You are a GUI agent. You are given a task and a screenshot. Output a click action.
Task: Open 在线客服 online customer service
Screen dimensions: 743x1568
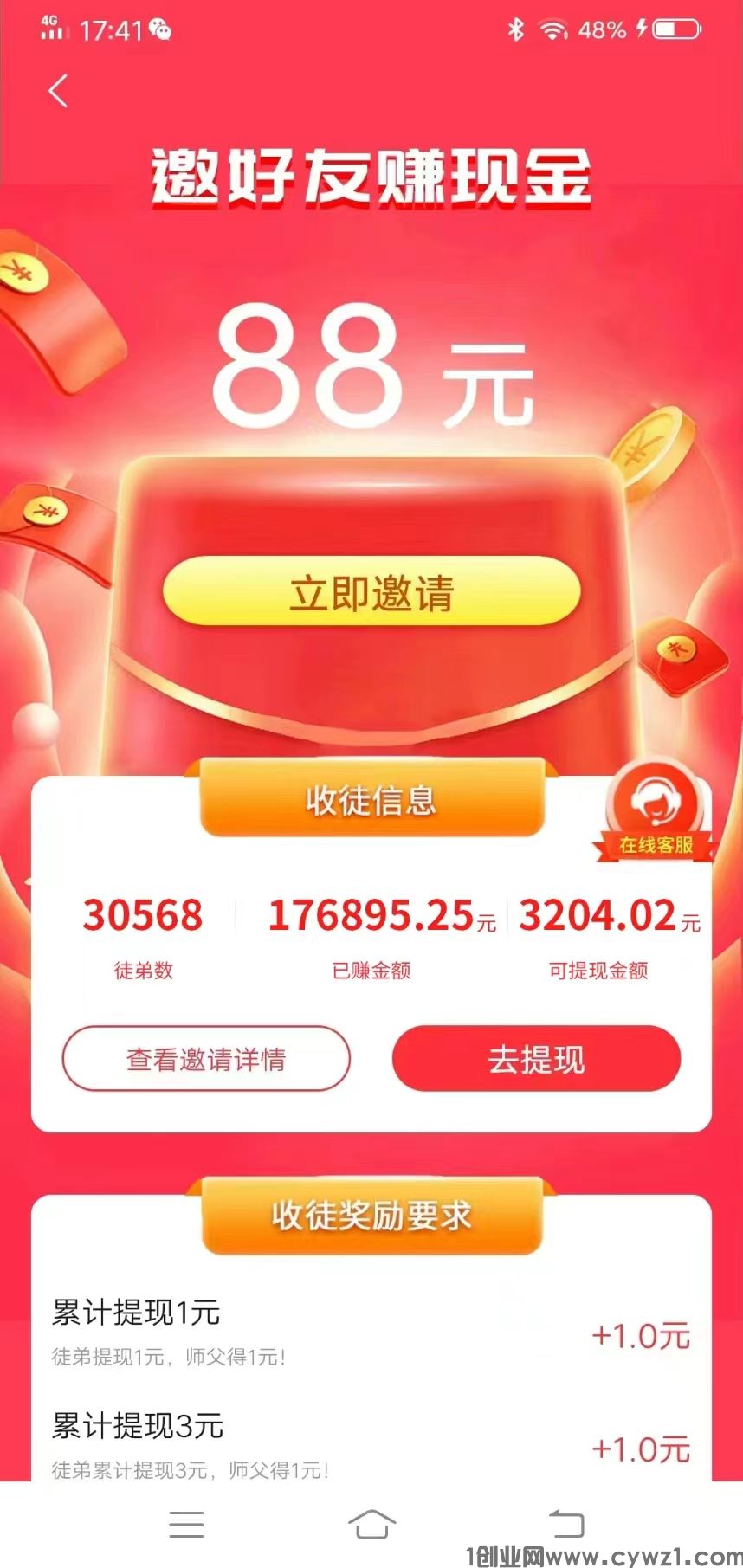tap(656, 814)
